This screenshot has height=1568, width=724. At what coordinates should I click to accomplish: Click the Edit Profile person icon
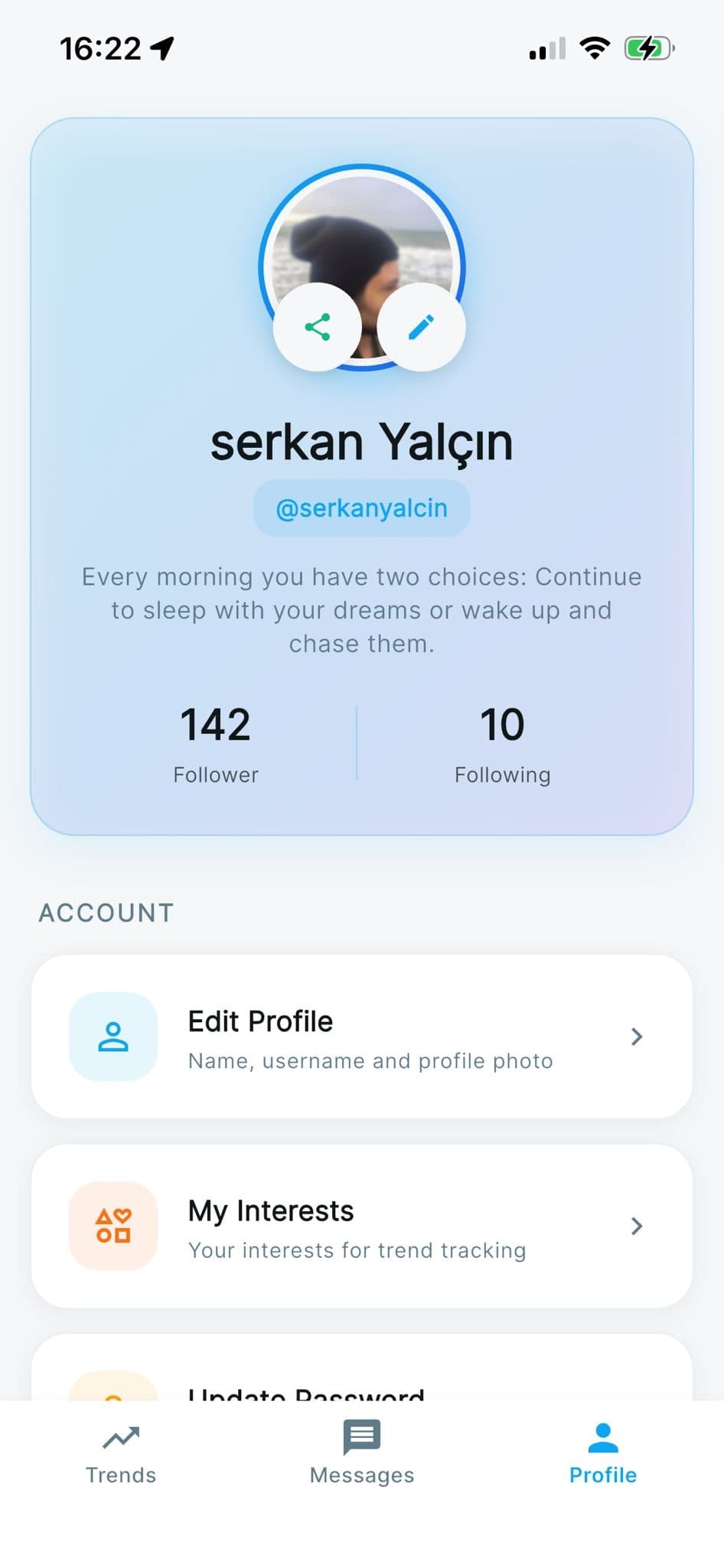pyautogui.click(x=113, y=1037)
